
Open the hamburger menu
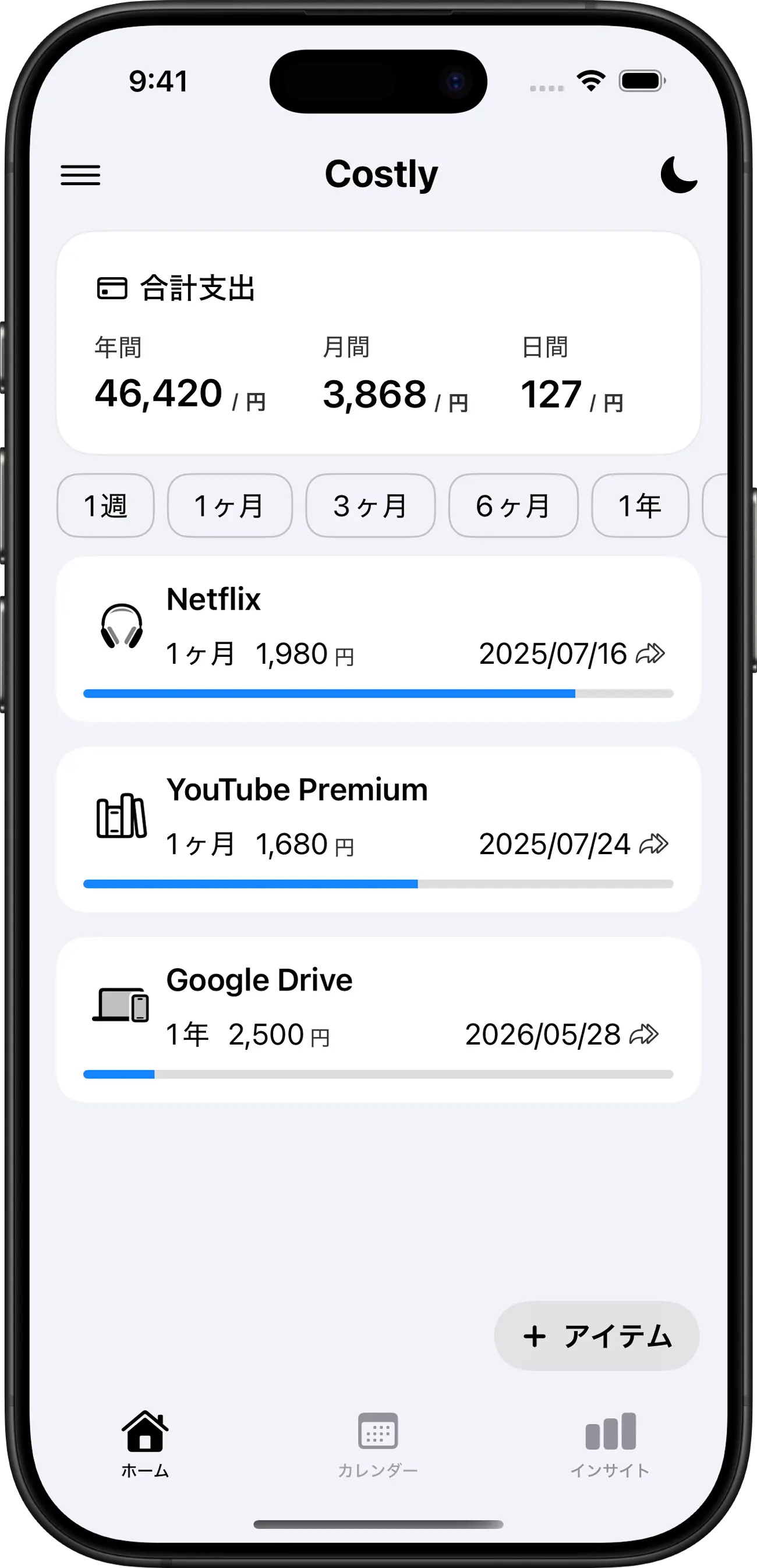pos(80,175)
